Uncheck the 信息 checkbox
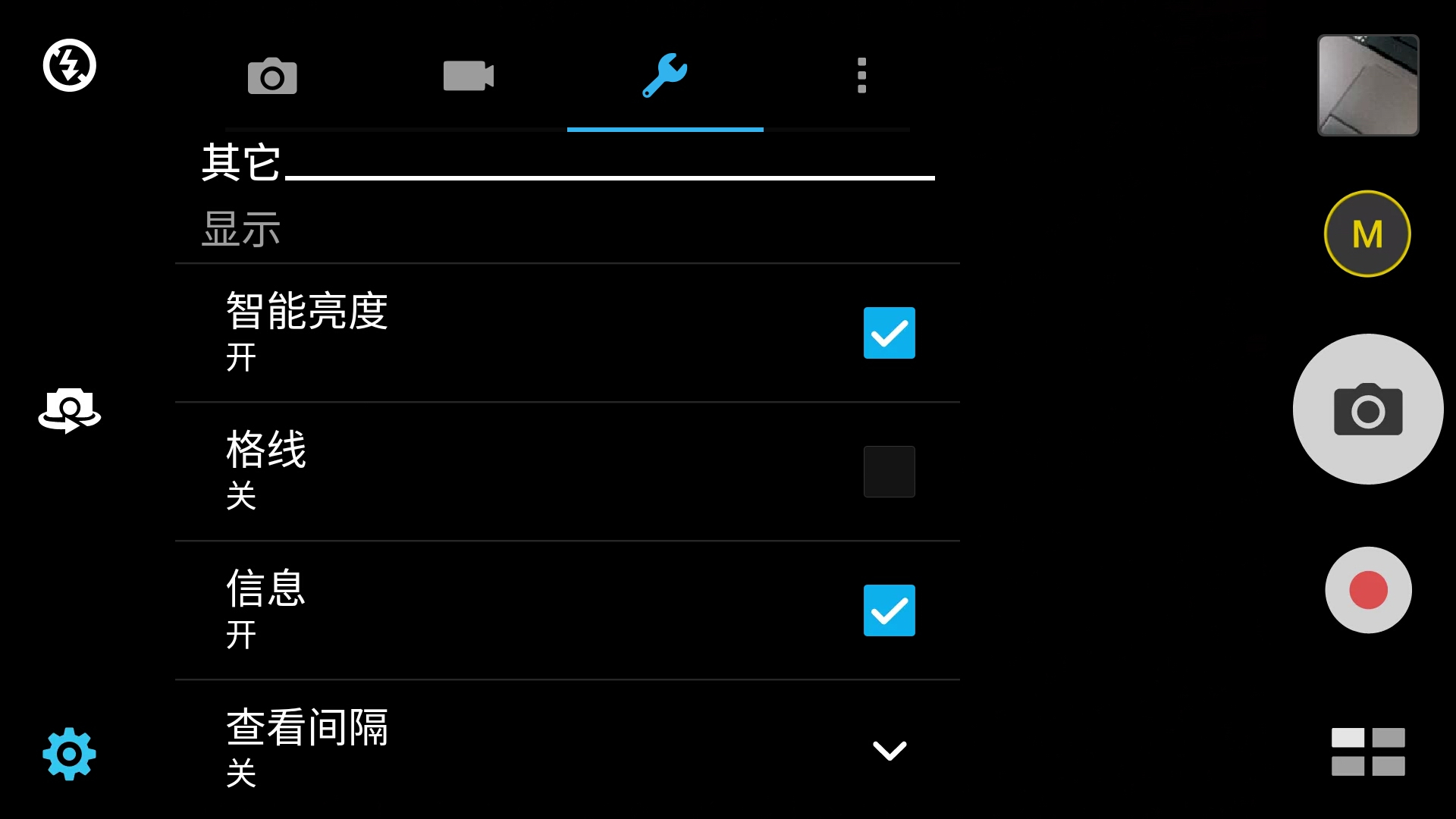The image size is (1456, 819). point(889,610)
